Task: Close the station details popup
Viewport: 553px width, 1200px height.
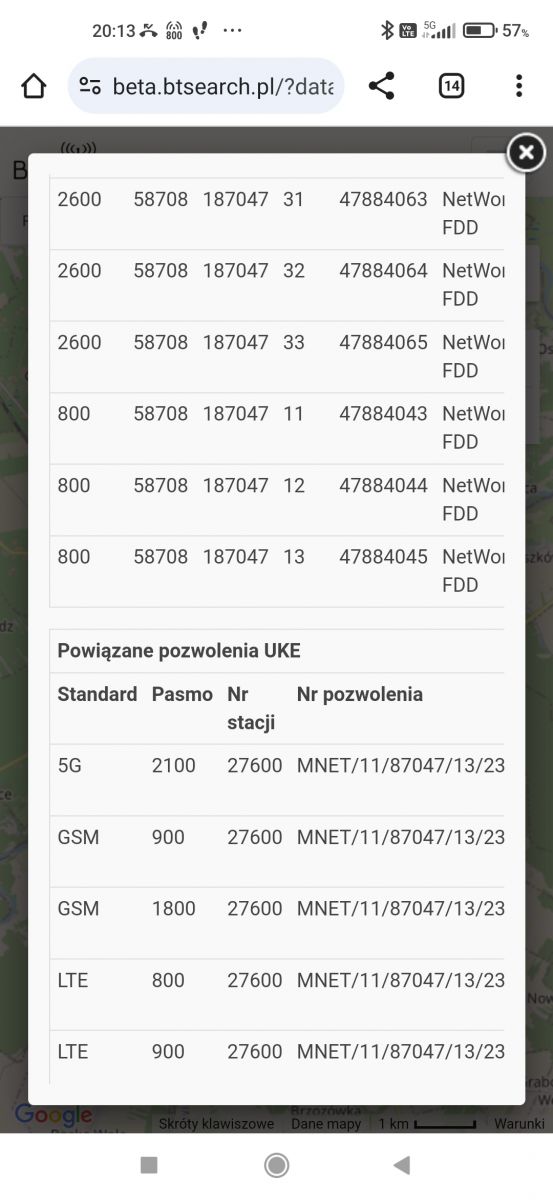Action: point(526,153)
